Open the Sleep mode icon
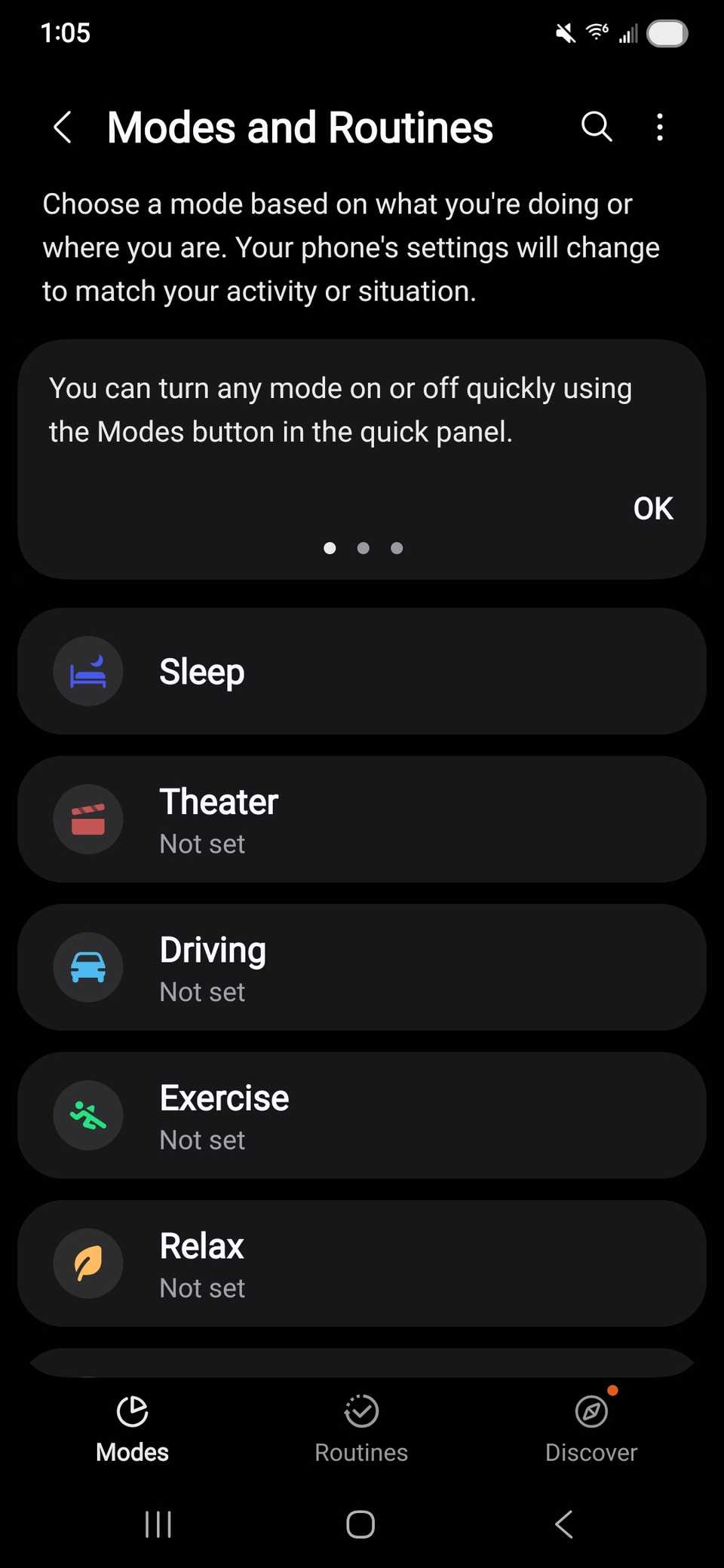 [88, 671]
